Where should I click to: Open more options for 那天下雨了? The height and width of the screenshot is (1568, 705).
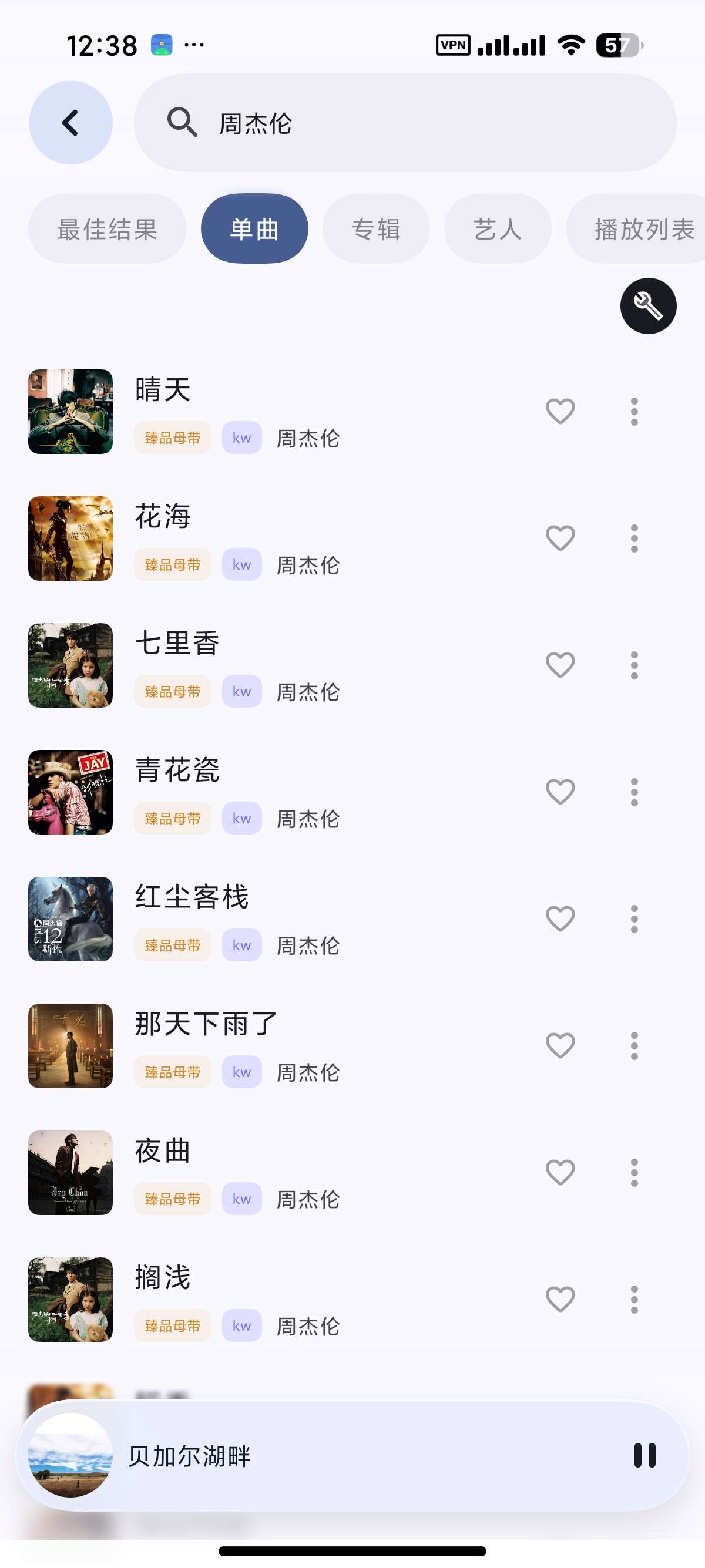tap(634, 1046)
